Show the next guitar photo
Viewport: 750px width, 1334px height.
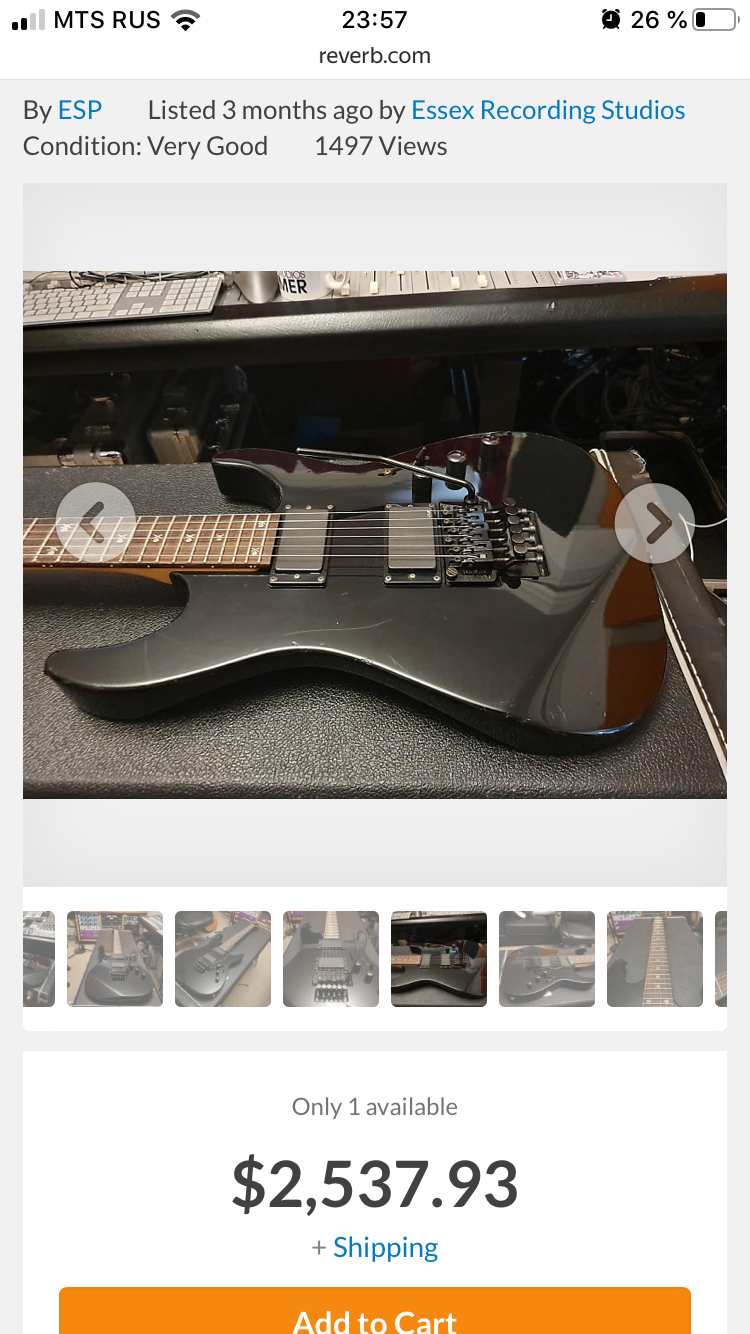[x=655, y=522]
